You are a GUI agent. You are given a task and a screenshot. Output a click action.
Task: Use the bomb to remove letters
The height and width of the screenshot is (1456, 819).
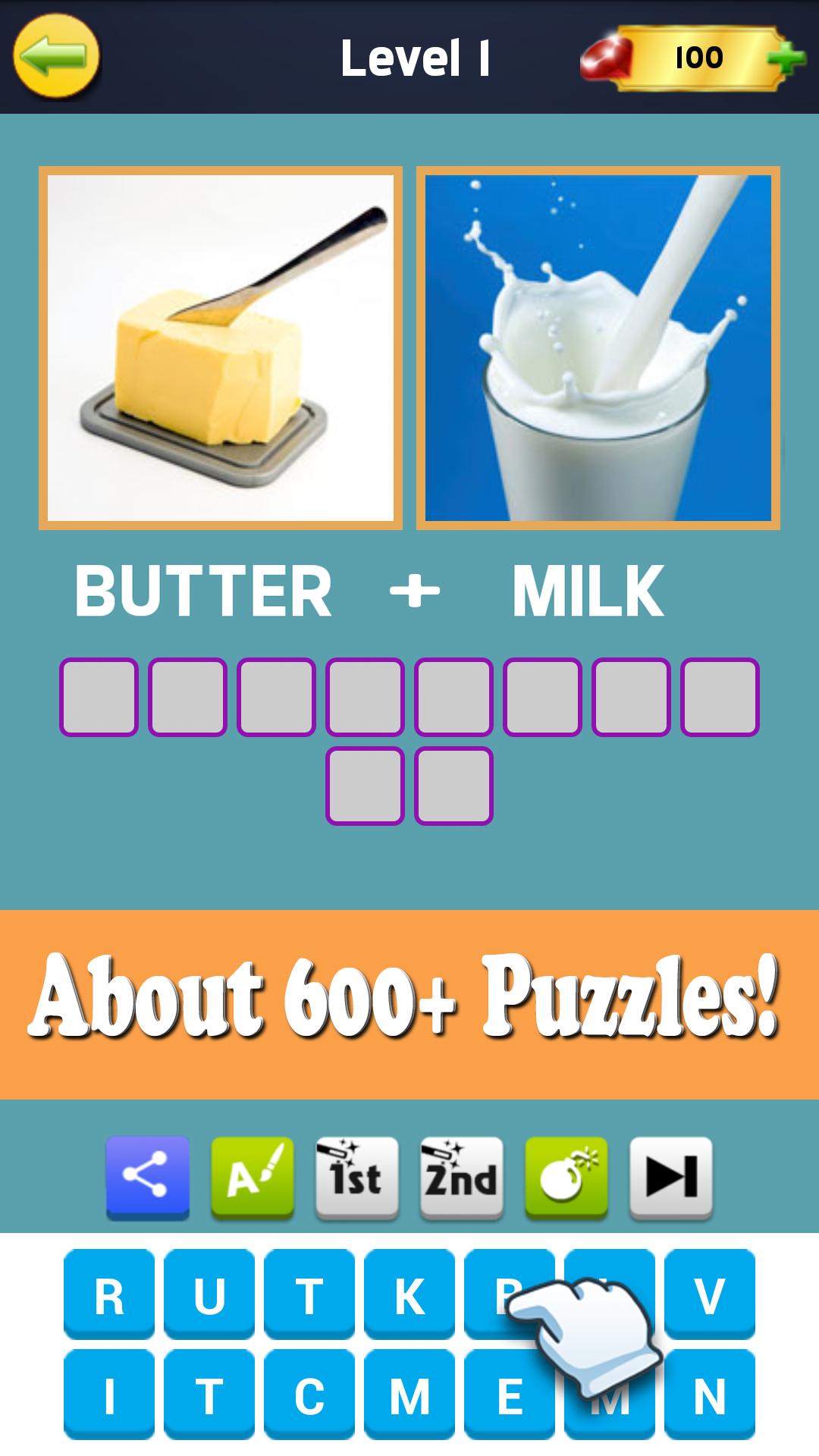566,1177
